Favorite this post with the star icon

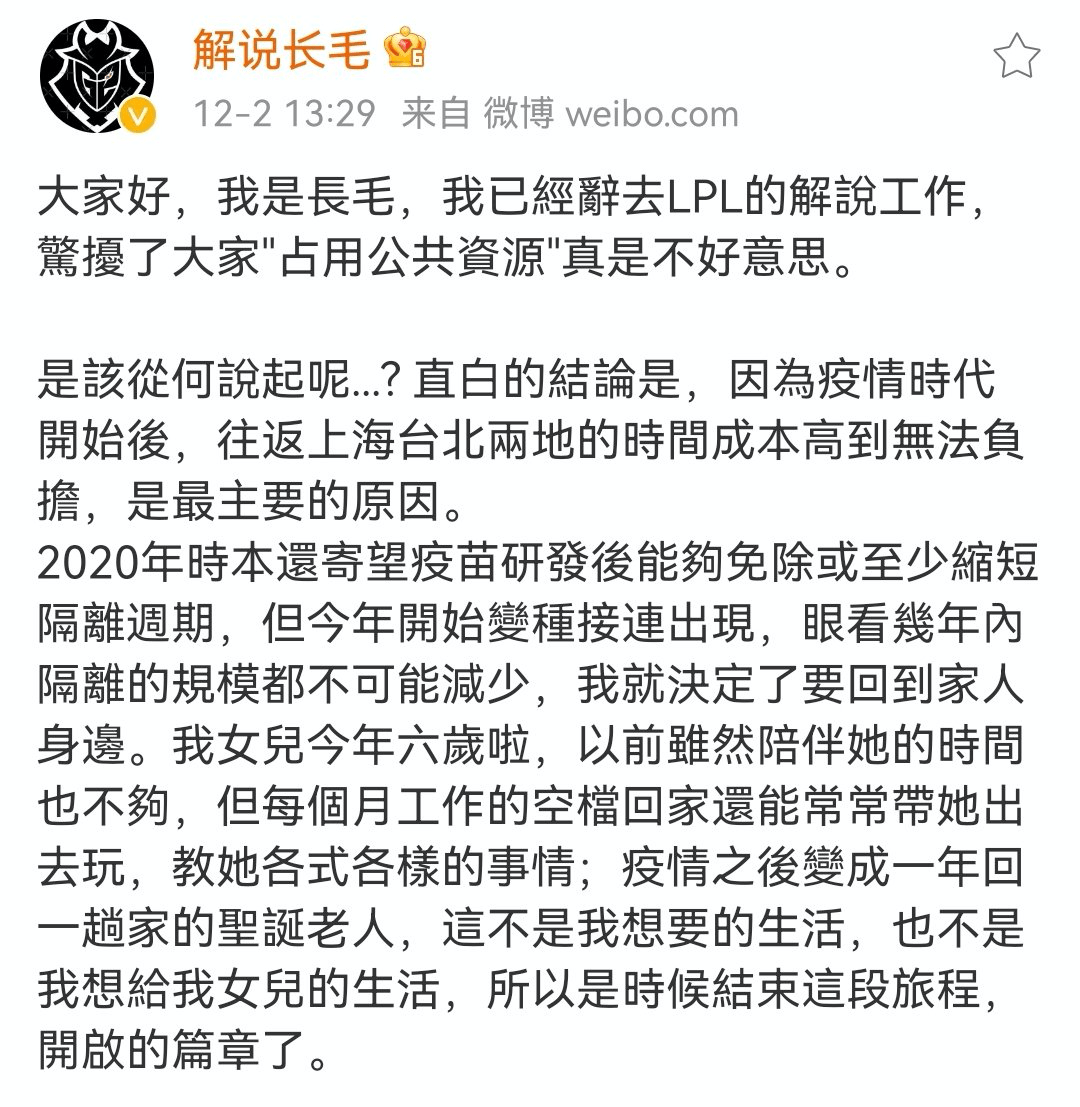tap(1017, 55)
